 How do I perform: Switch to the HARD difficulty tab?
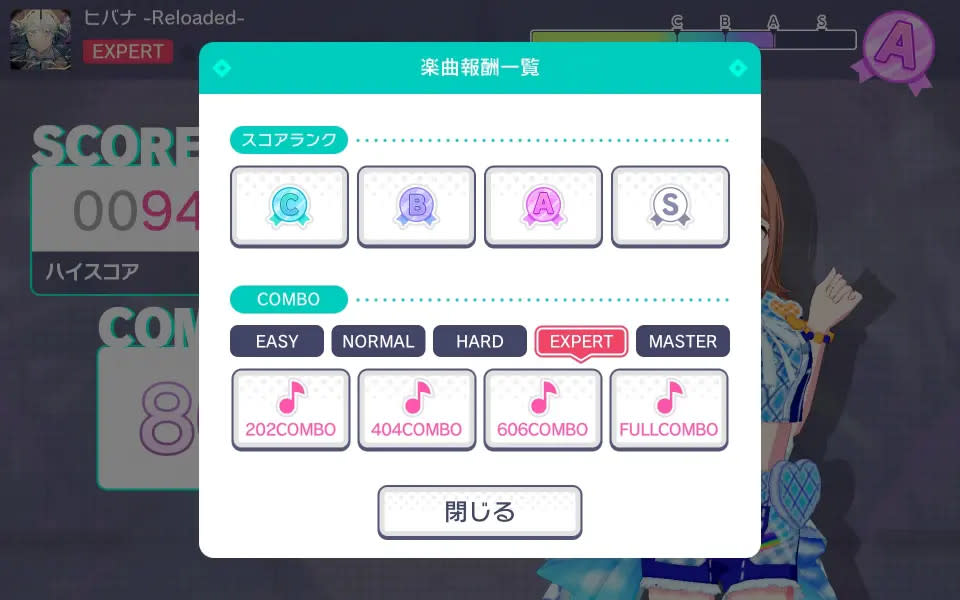point(479,341)
